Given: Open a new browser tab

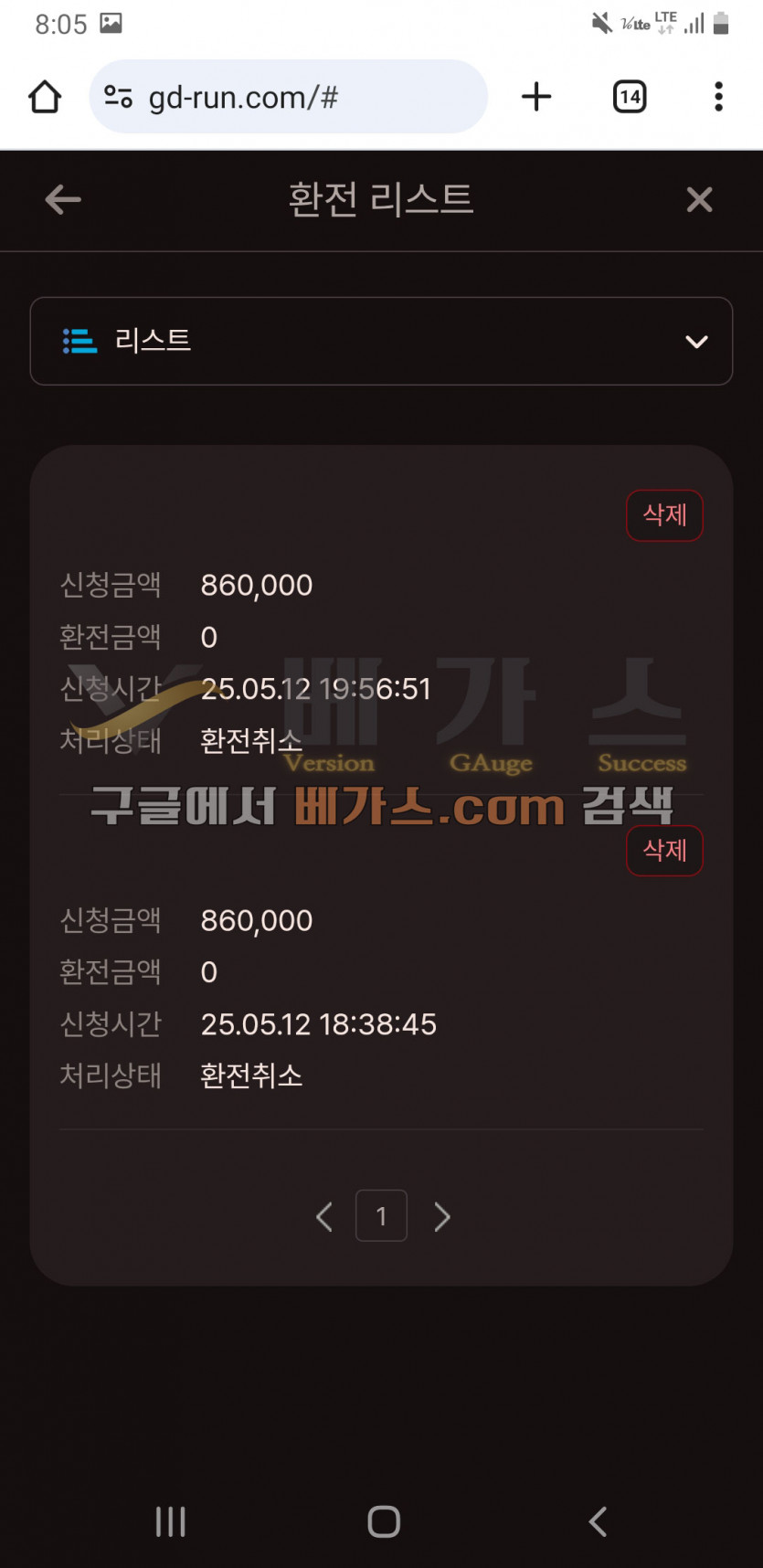Looking at the screenshot, I should pos(536,97).
